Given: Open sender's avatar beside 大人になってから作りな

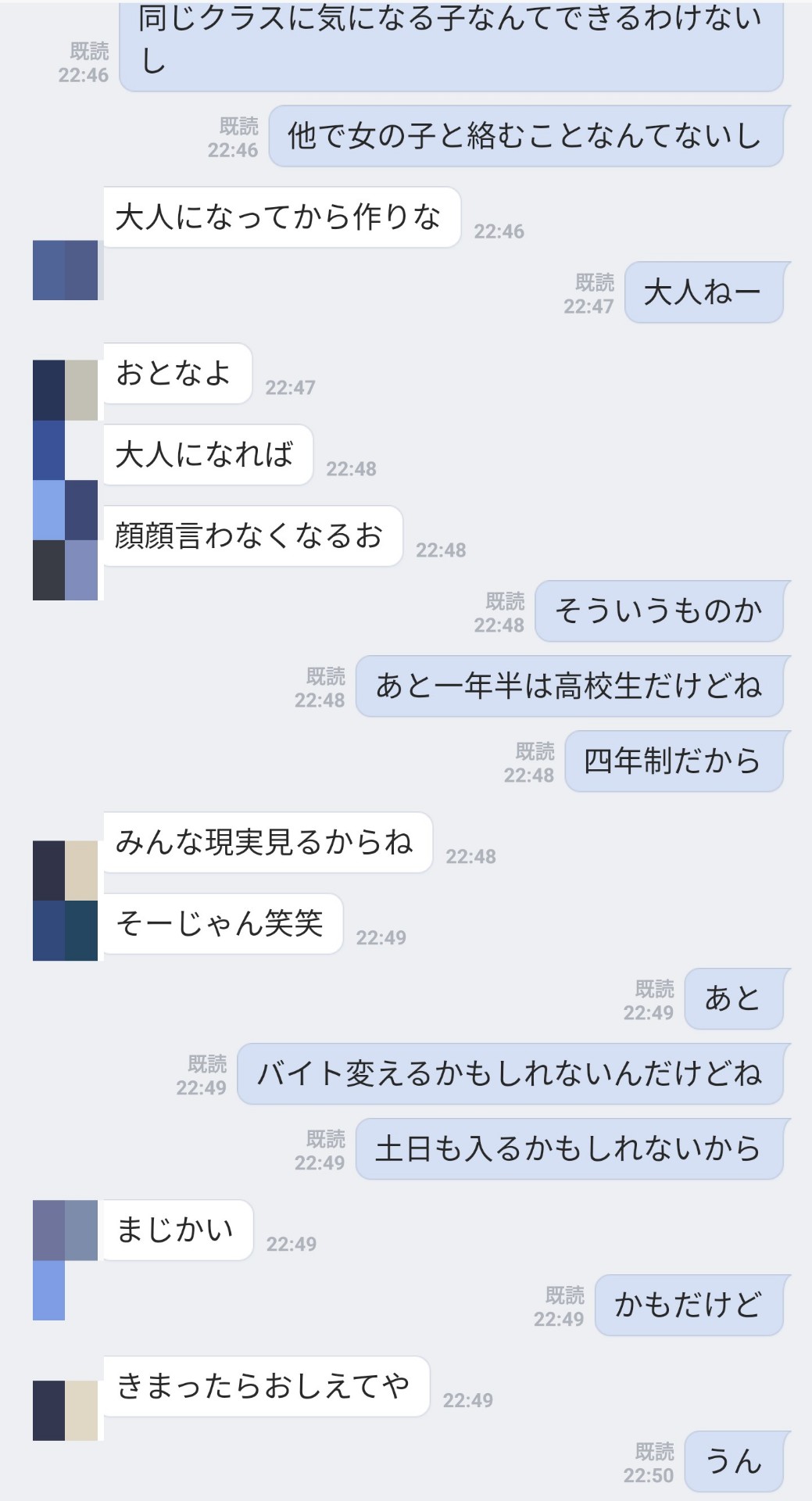Looking at the screenshot, I should coord(66,270).
